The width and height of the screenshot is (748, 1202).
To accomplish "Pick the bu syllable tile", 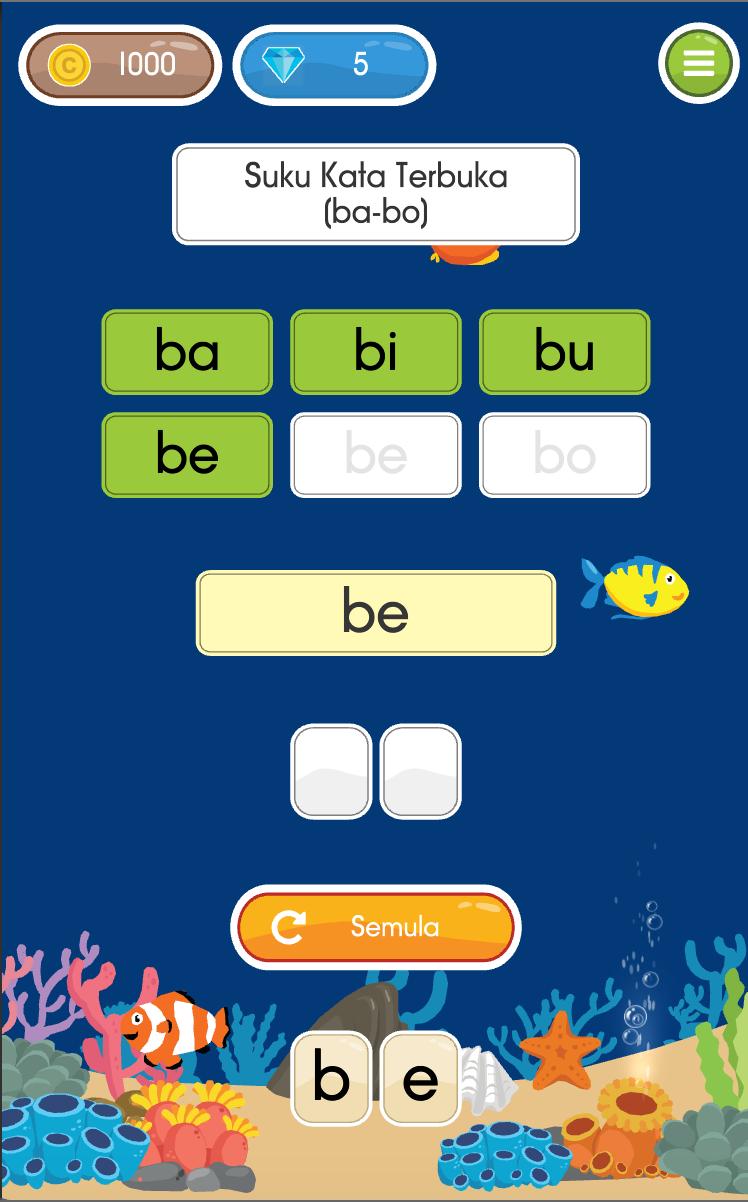I will coord(565,352).
